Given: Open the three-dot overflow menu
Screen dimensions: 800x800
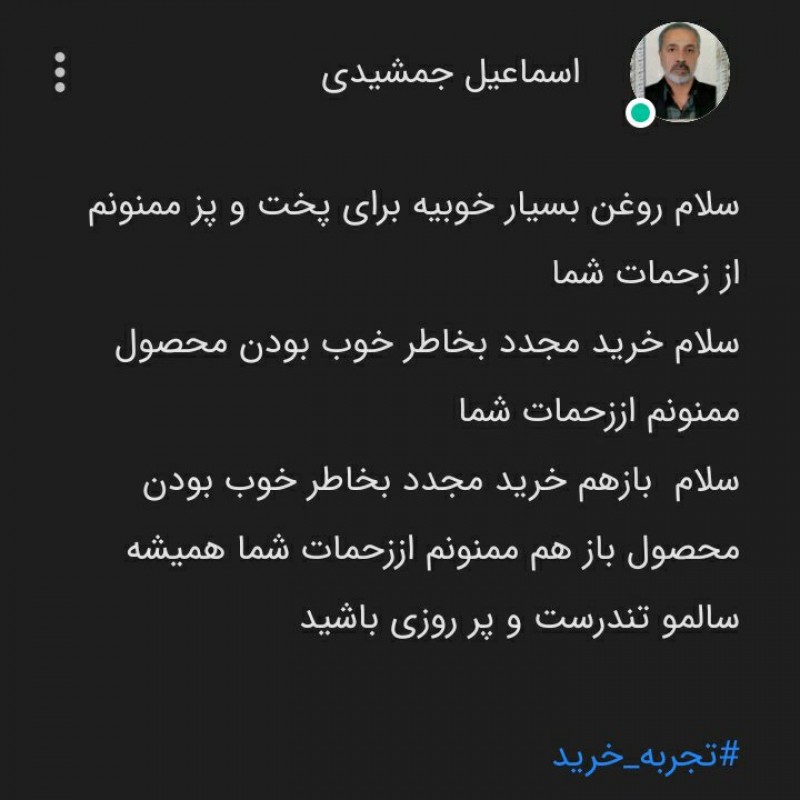Looking at the screenshot, I should 61,74.
